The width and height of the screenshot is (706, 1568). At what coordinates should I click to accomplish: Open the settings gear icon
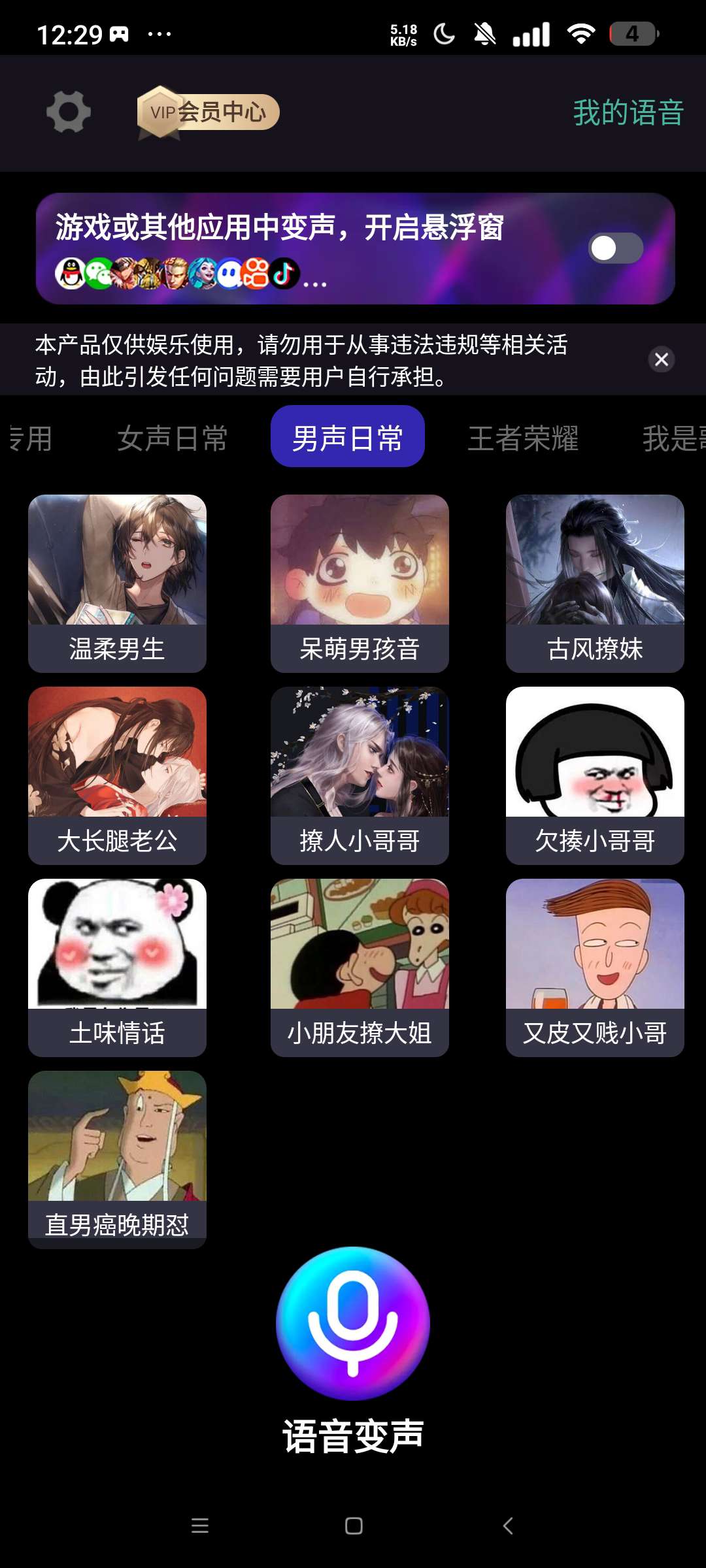point(69,112)
